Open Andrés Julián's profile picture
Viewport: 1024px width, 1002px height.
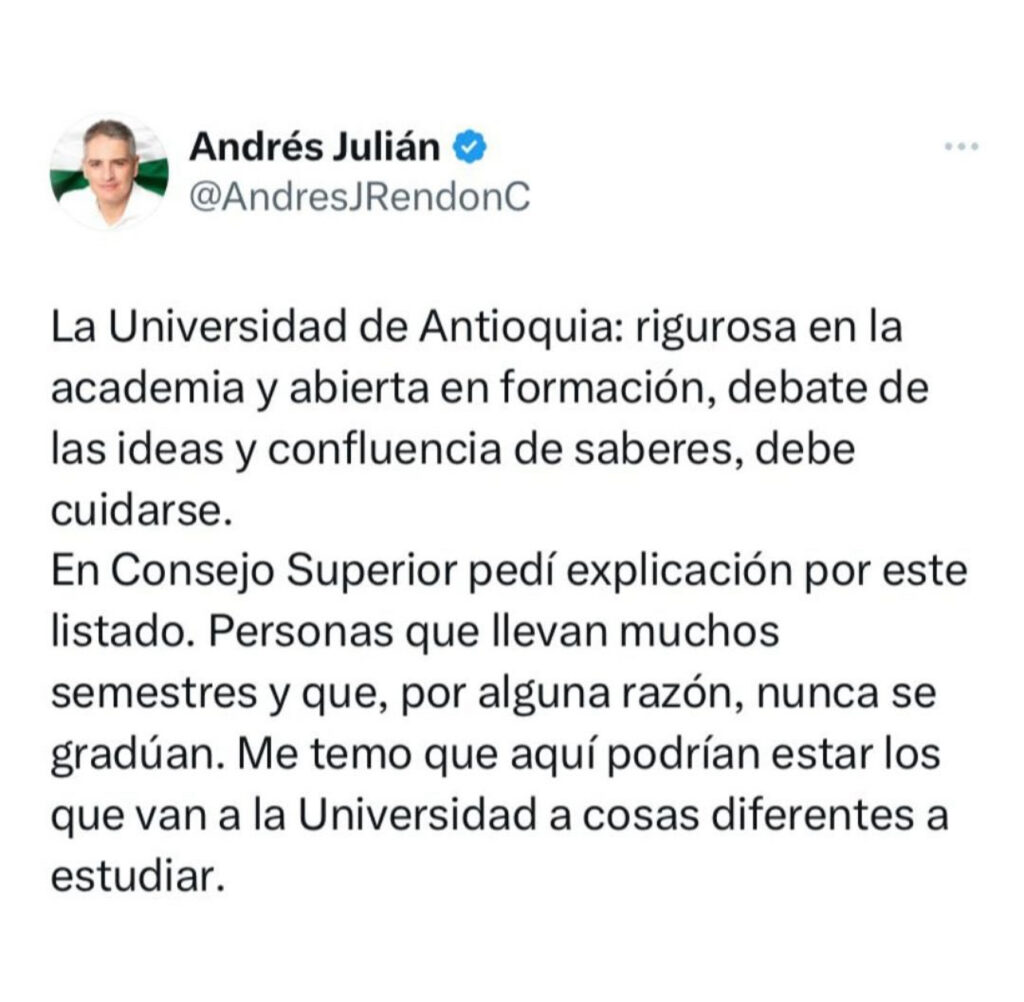pos(109,171)
